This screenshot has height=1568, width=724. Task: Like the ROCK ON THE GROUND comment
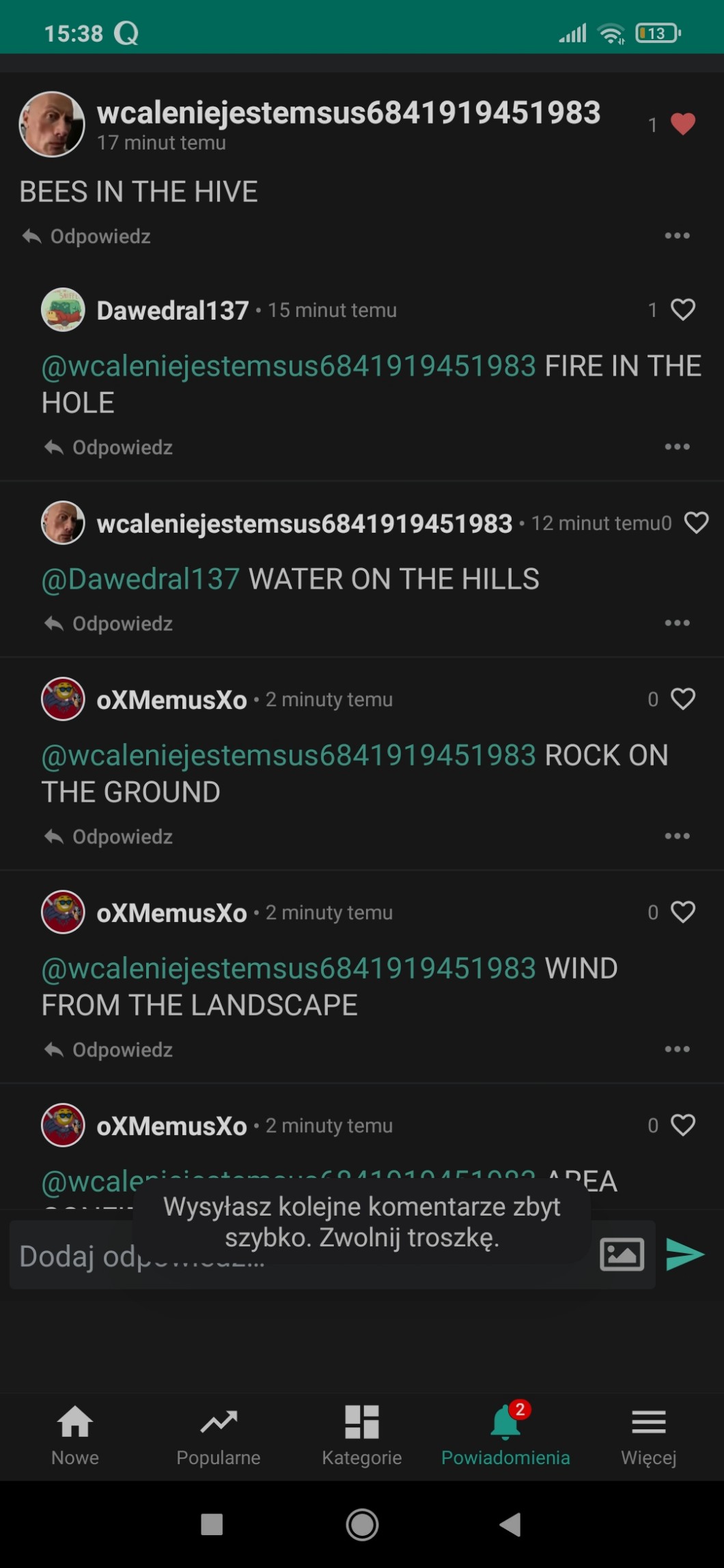(x=682, y=699)
